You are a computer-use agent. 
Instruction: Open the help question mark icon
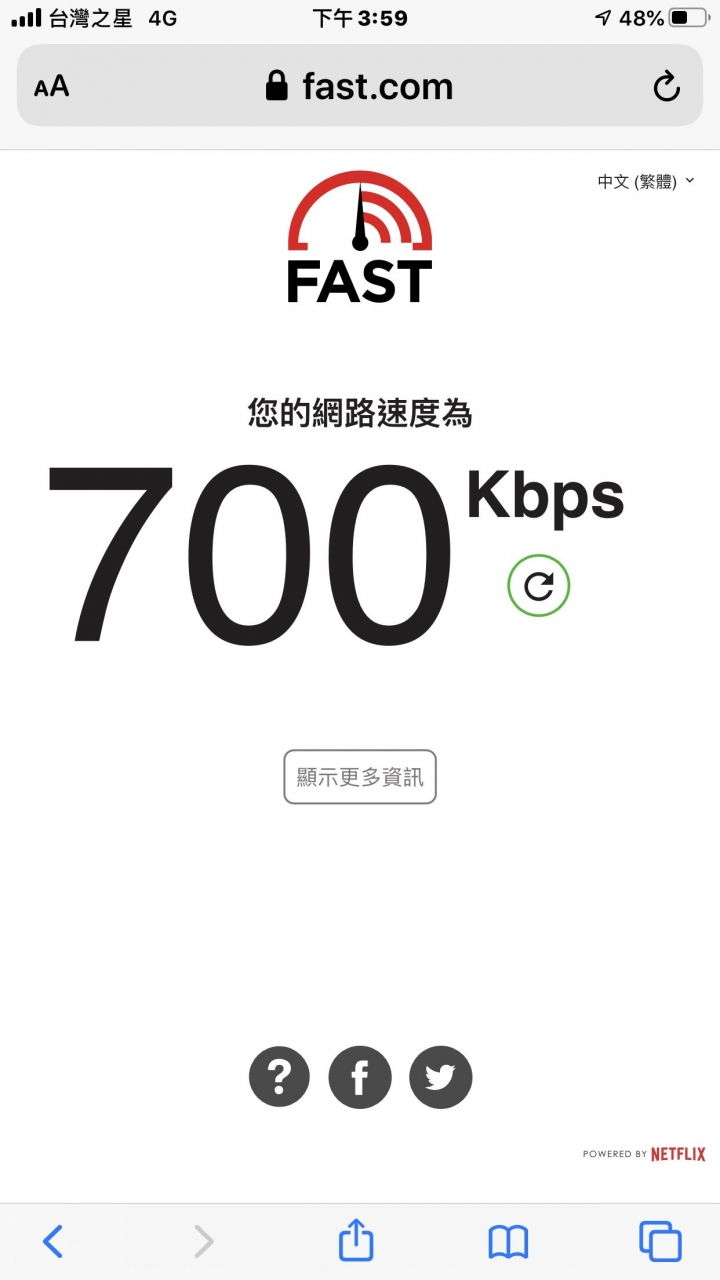coord(279,1077)
